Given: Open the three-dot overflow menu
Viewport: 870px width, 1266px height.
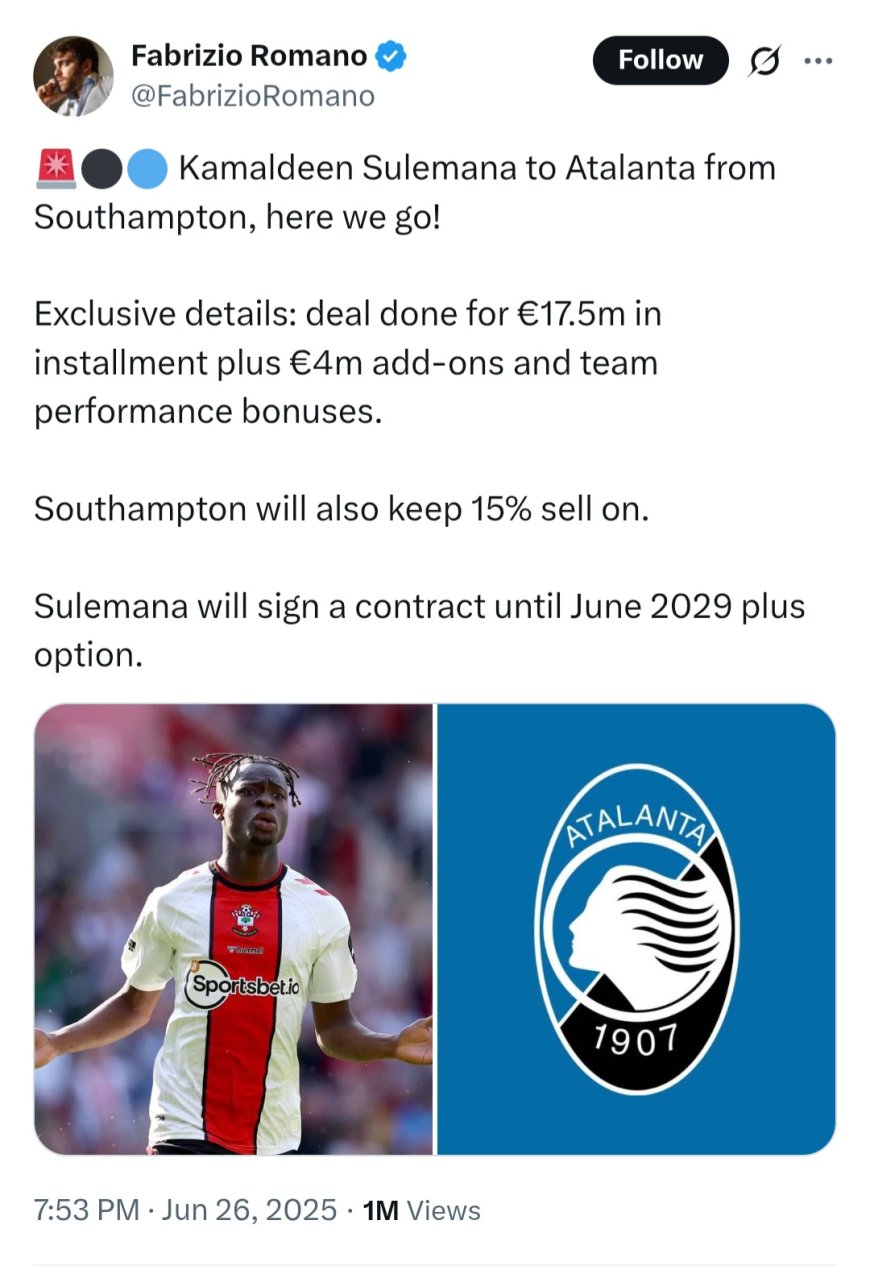Looking at the screenshot, I should 818,61.
